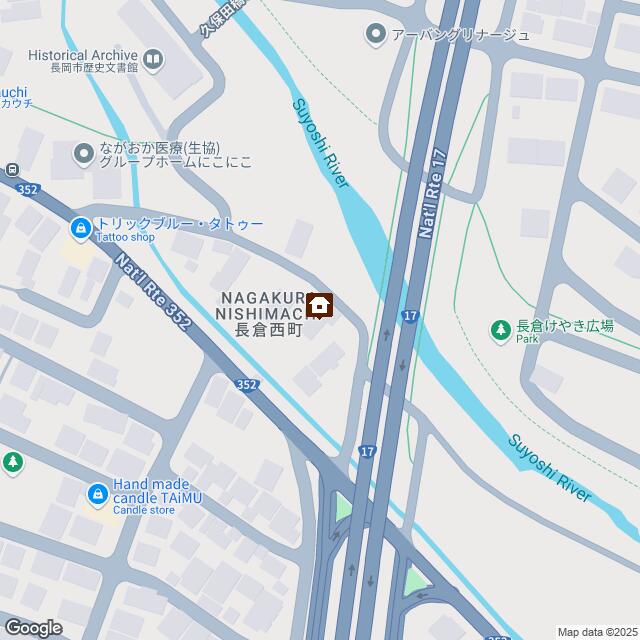Open the トリックブルー・タトゥー tattoo shop marker

80,231
